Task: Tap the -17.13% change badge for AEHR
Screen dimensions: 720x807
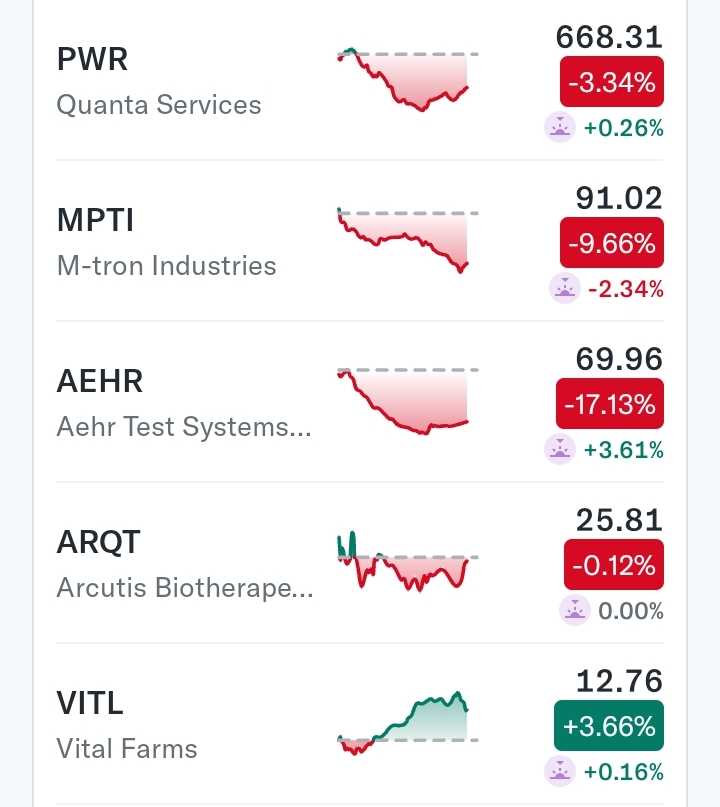Action: (610, 404)
